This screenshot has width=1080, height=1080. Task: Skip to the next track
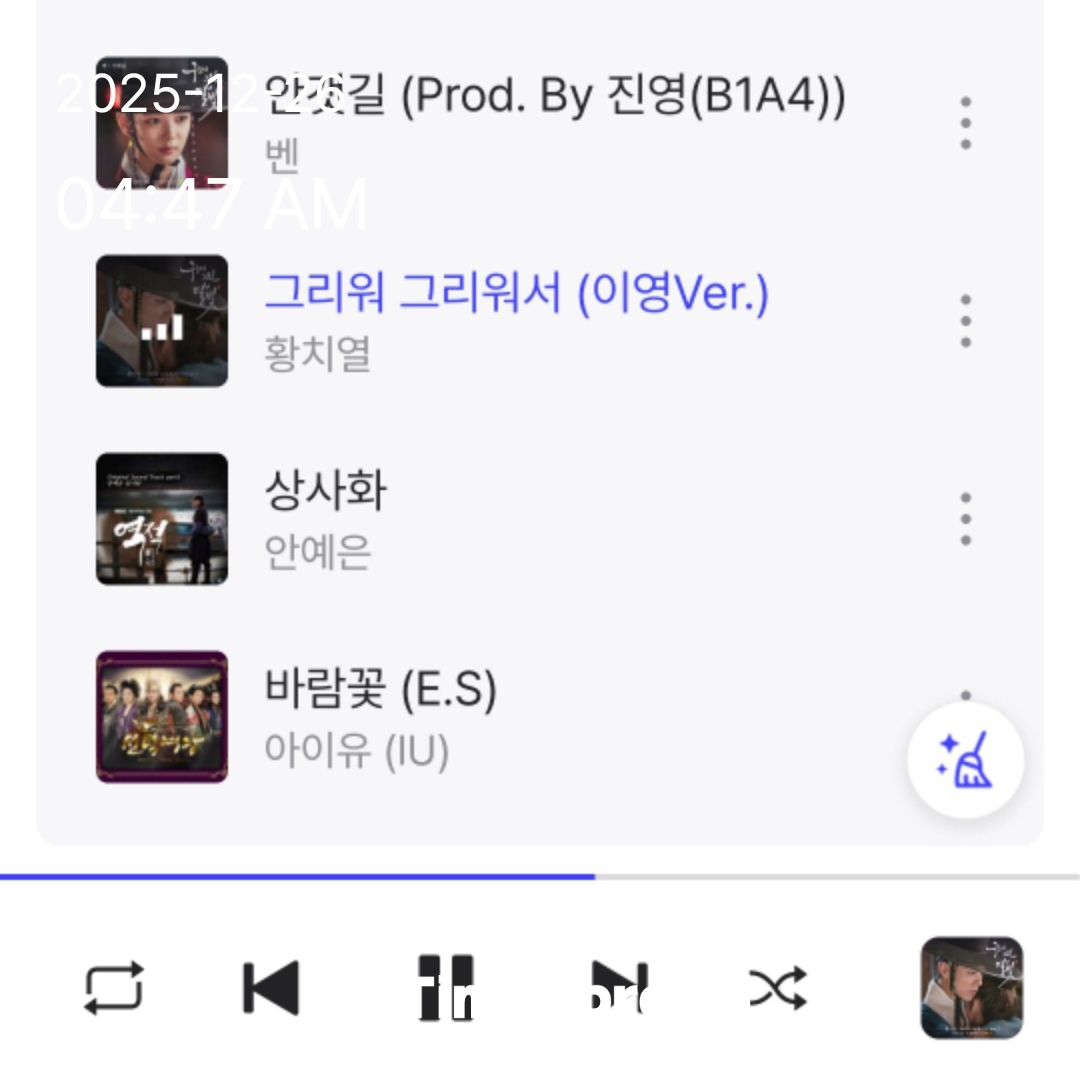coord(619,988)
